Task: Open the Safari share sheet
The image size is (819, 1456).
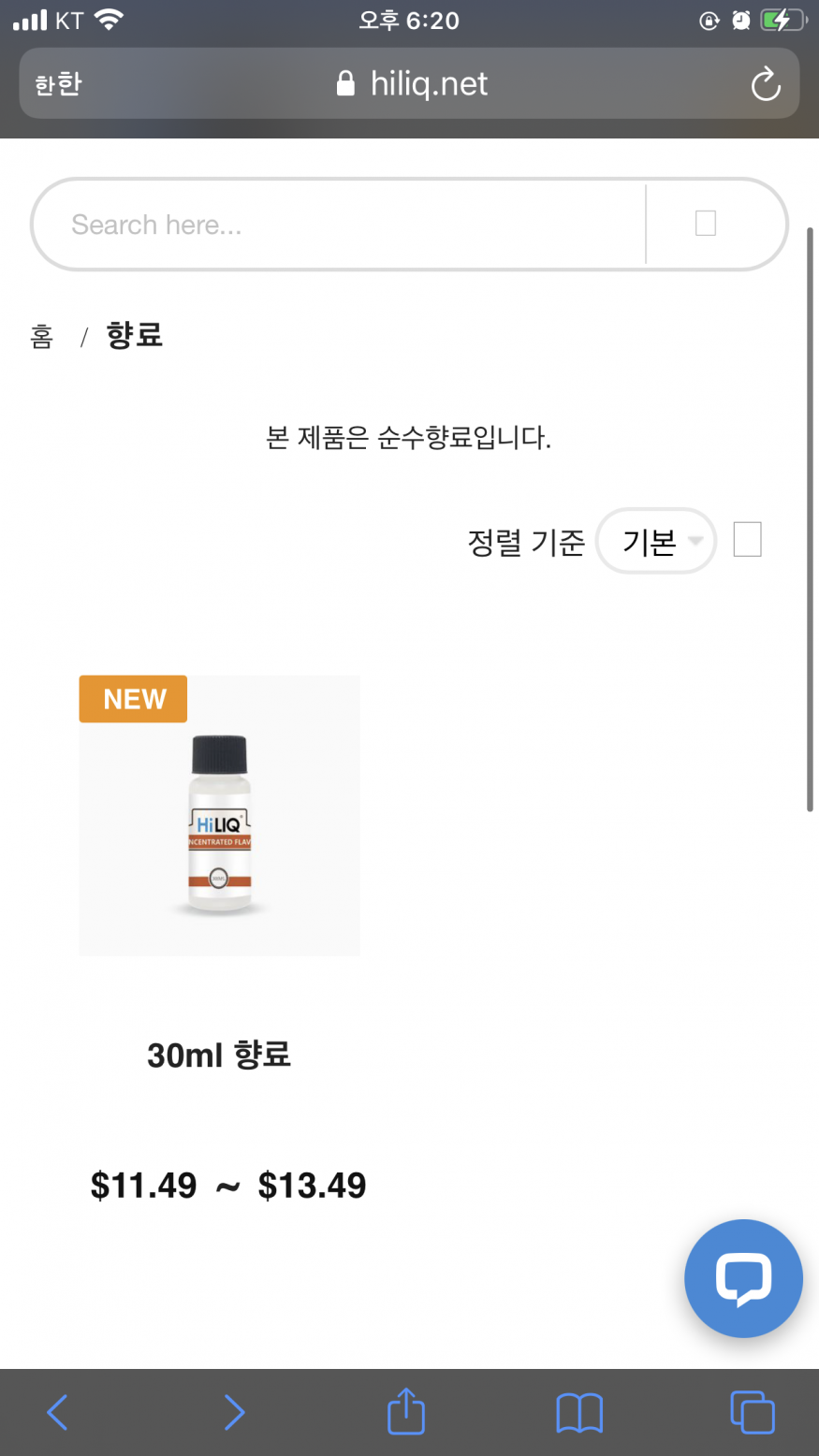Action: point(406,1412)
